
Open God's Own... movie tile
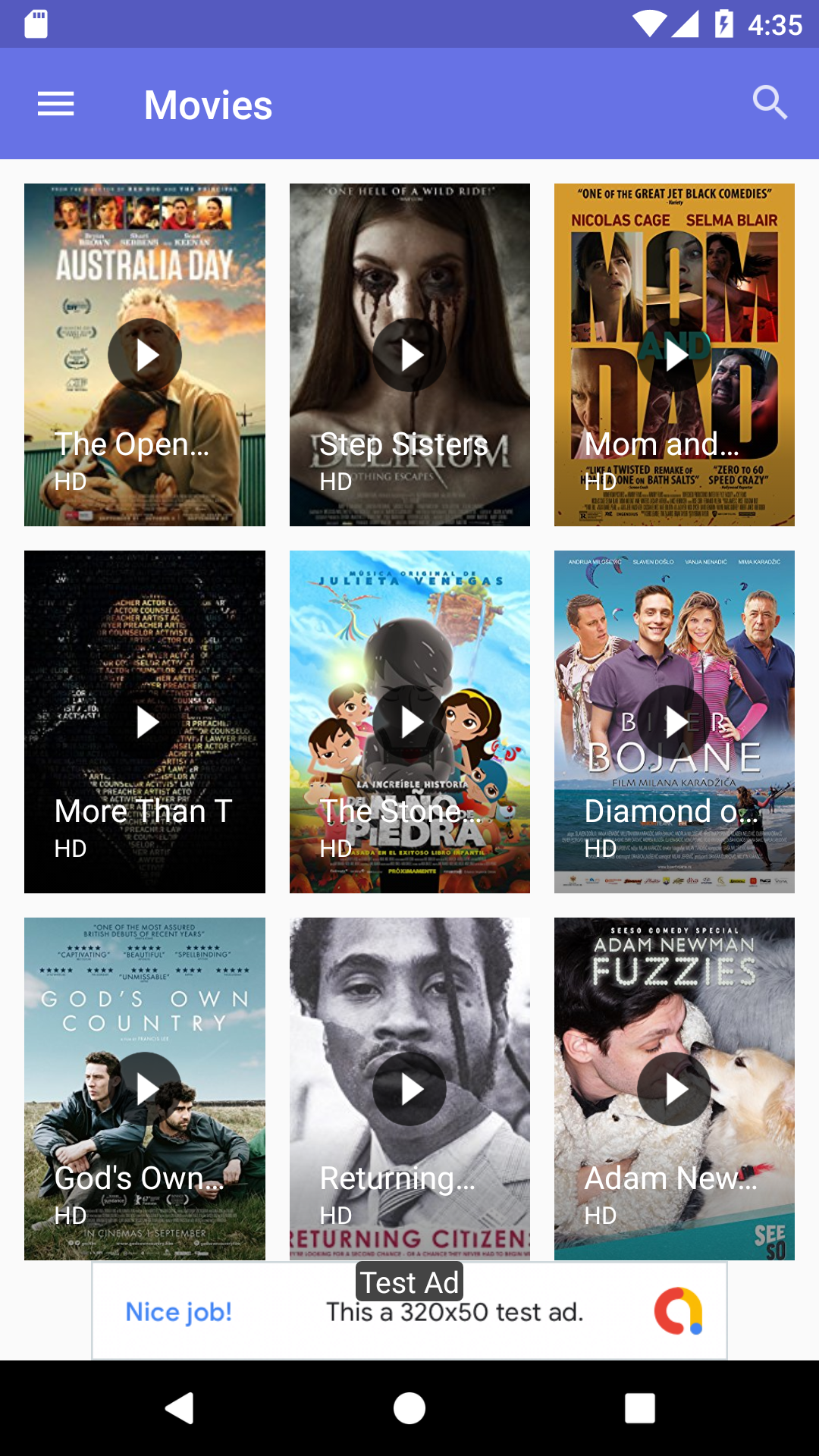tap(144, 1089)
